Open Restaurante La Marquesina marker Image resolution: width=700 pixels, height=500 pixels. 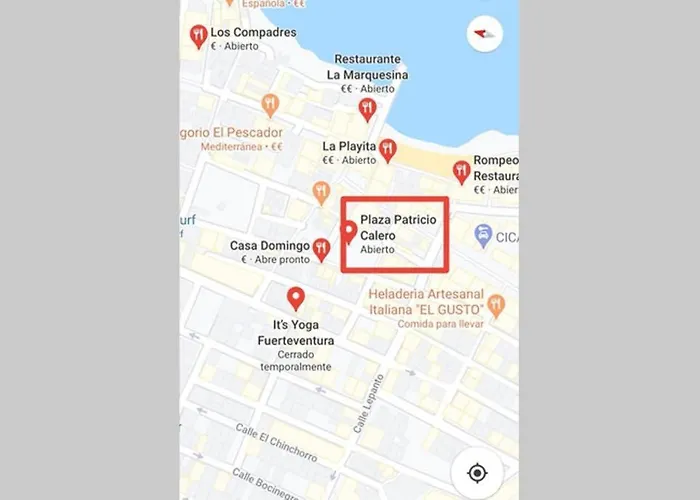[x=367, y=109]
